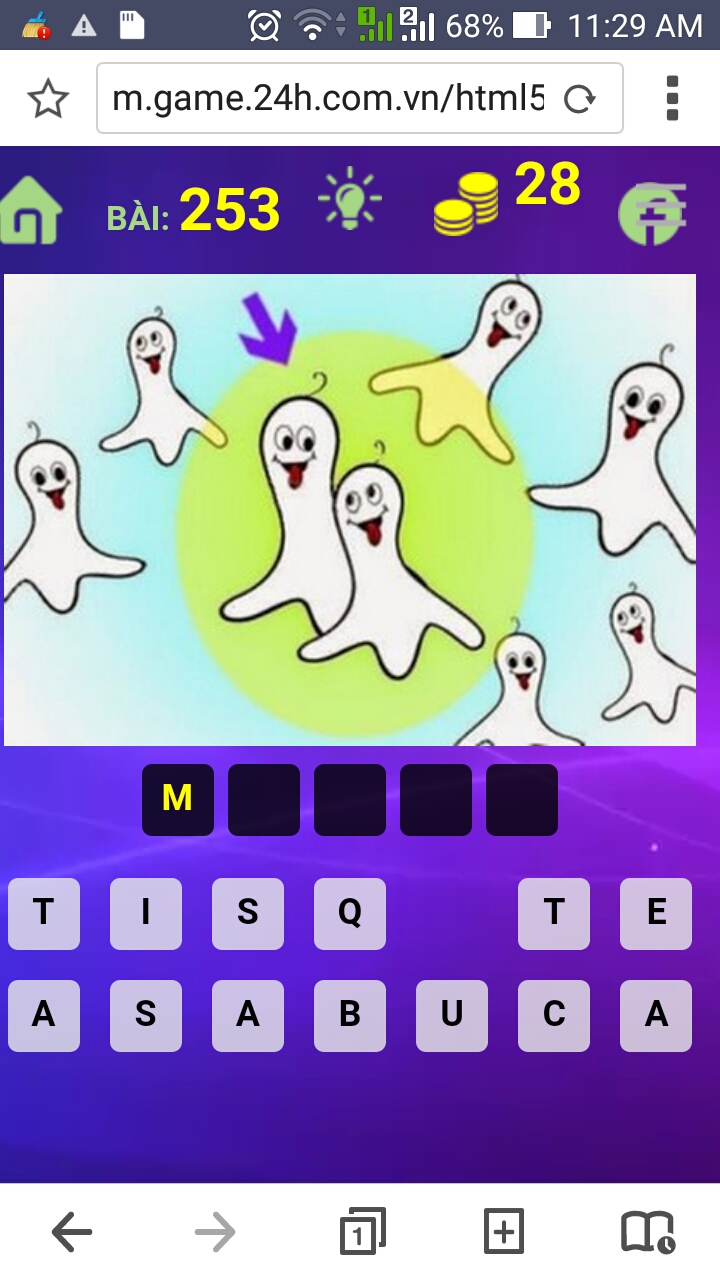
Task: Add a new browser tab
Action: pos(504,1232)
